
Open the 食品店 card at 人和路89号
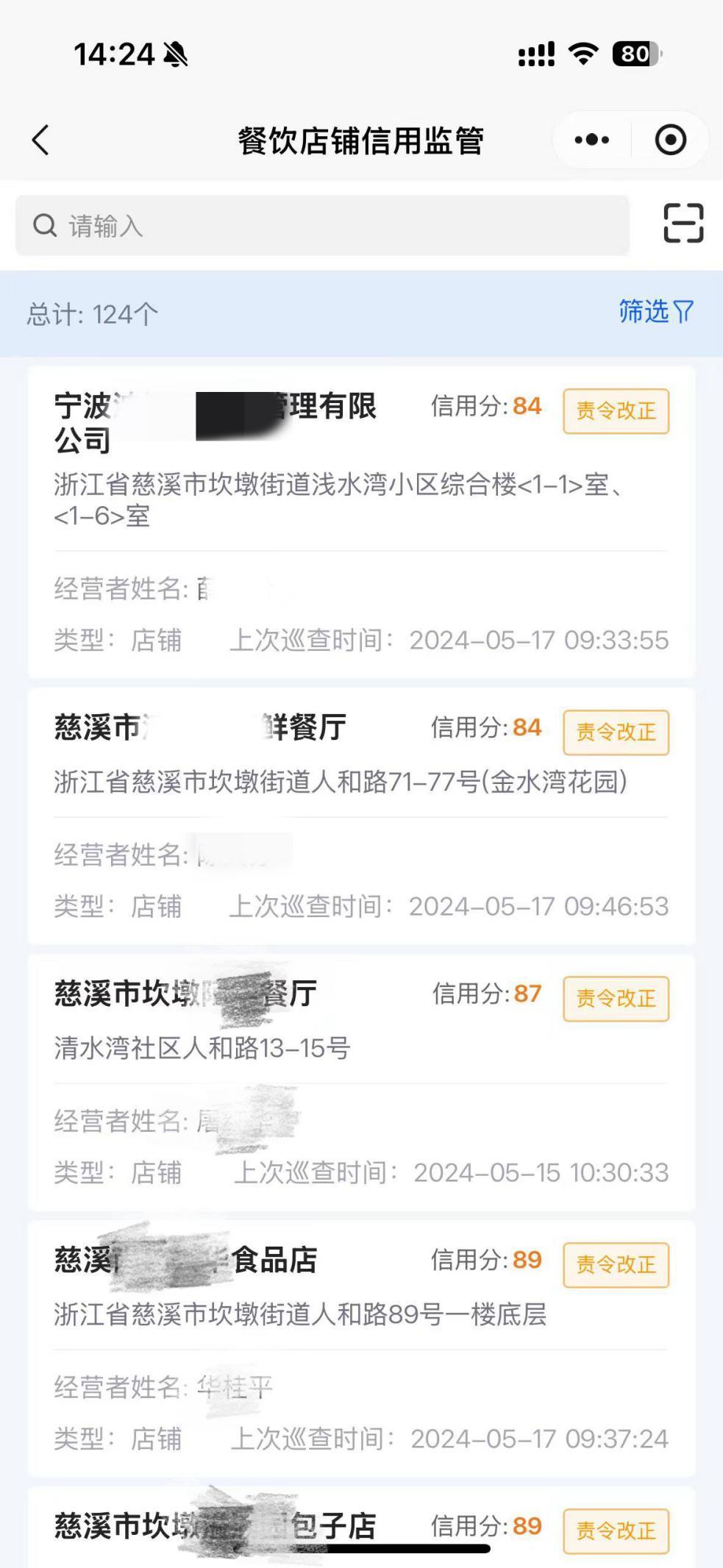[361, 1349]
